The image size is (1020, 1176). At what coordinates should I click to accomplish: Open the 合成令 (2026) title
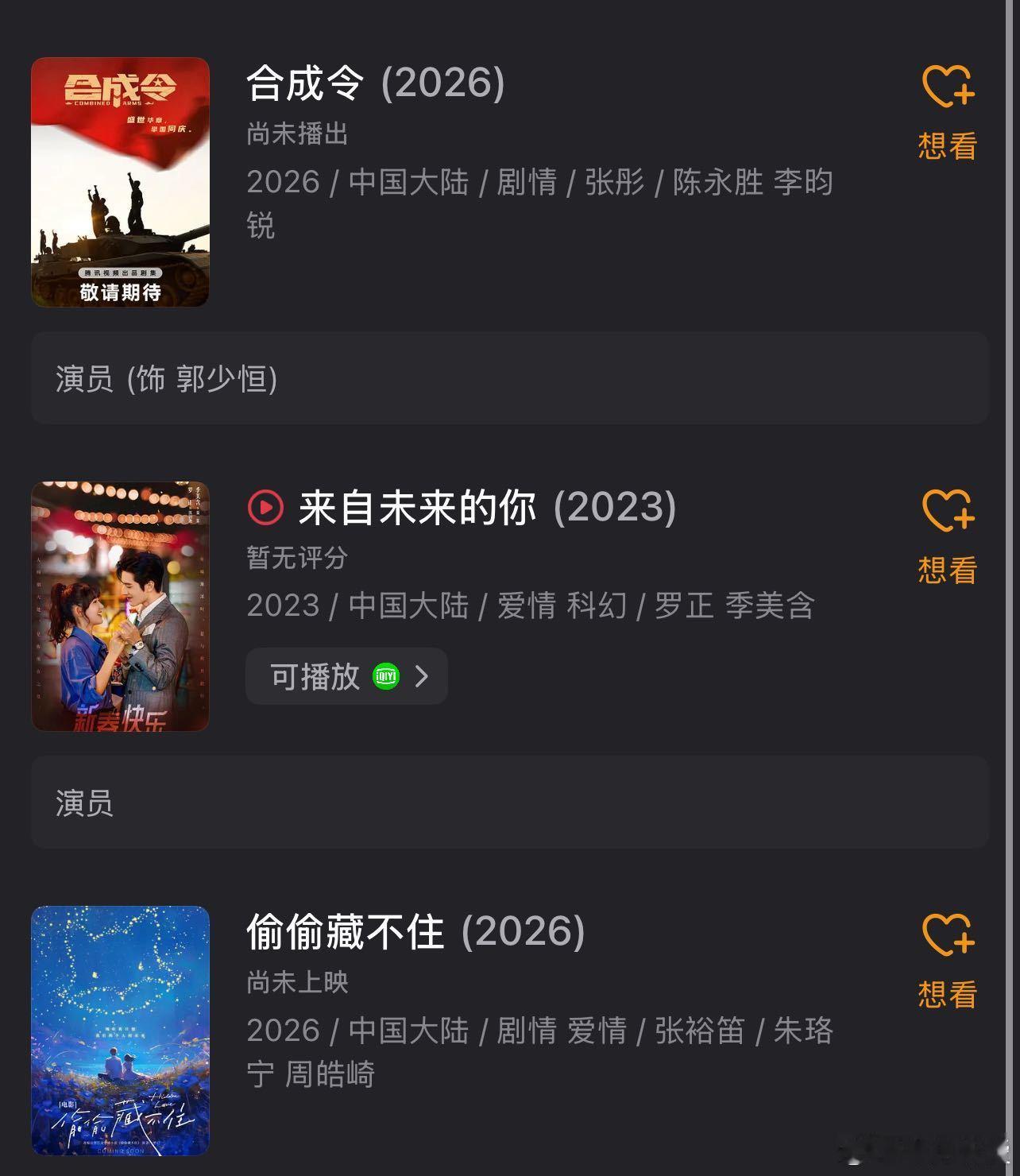(375, 83)
